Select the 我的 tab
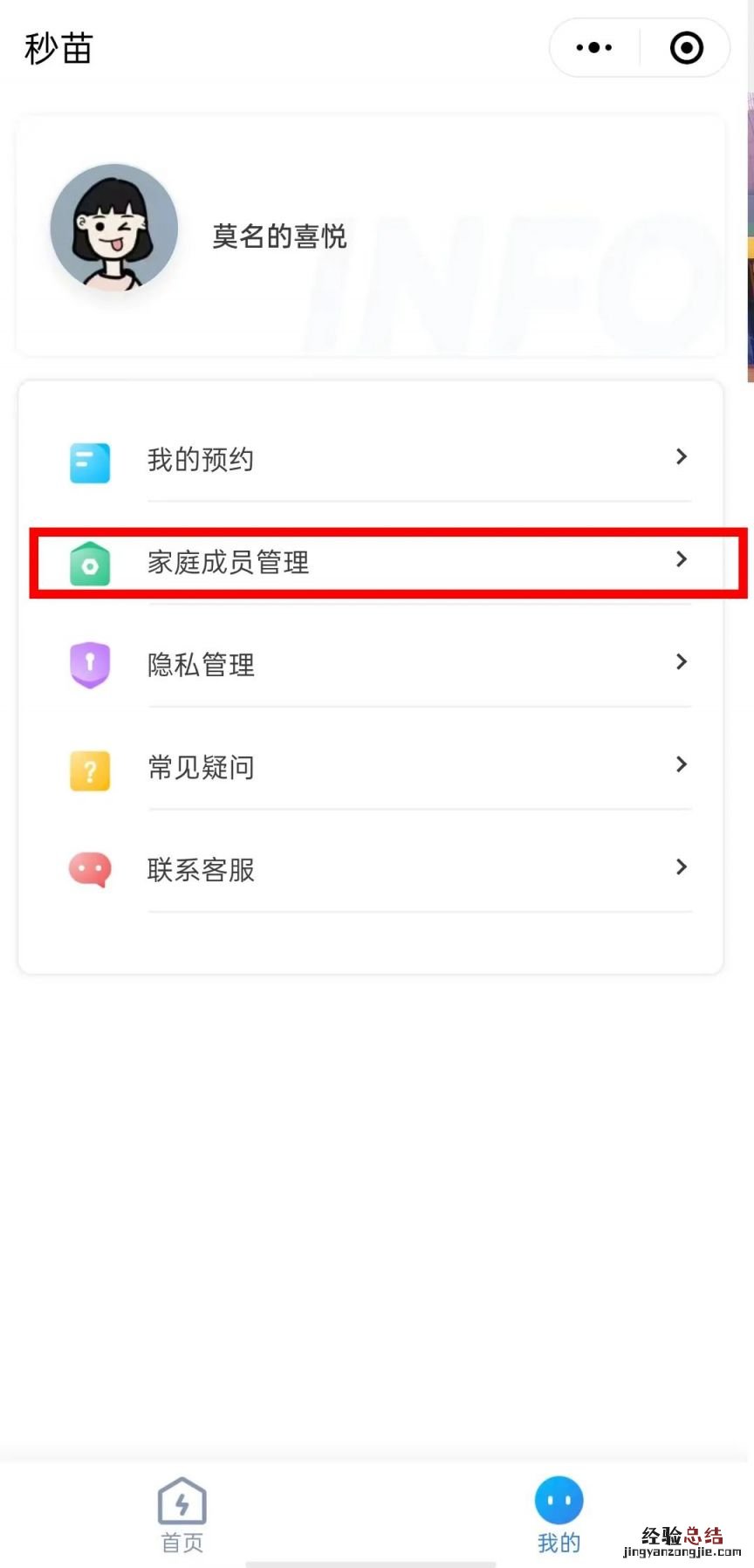Screen dimensions: 754x1568 [559, 1515]
